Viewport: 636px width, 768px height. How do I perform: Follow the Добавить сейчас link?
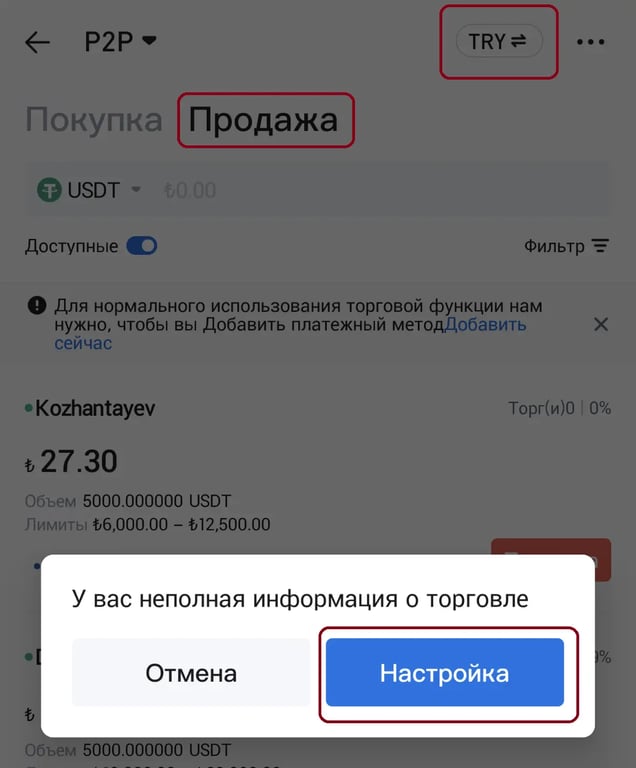point(486,325)
